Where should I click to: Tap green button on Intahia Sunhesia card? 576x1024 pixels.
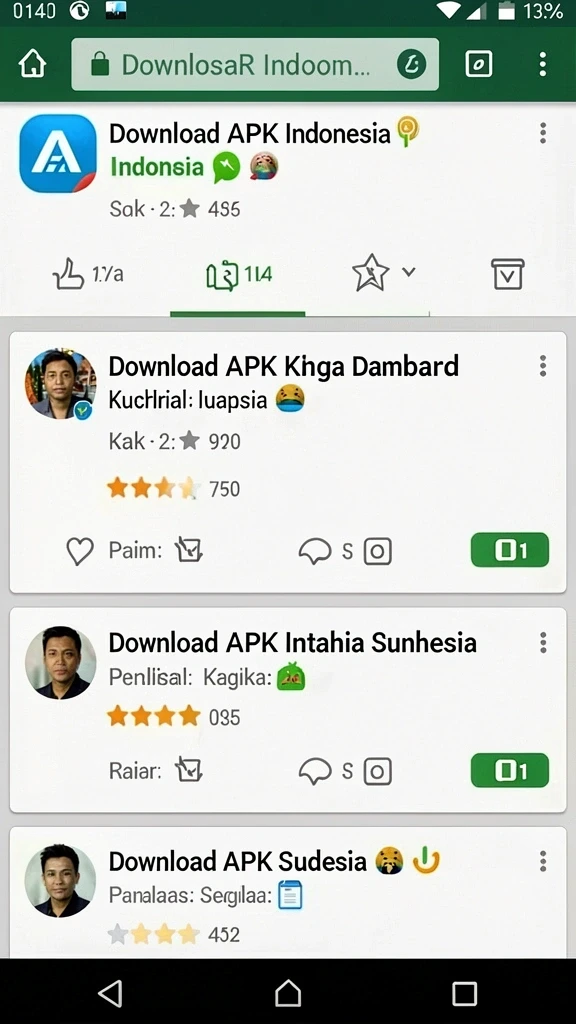(x=510, y=771)
